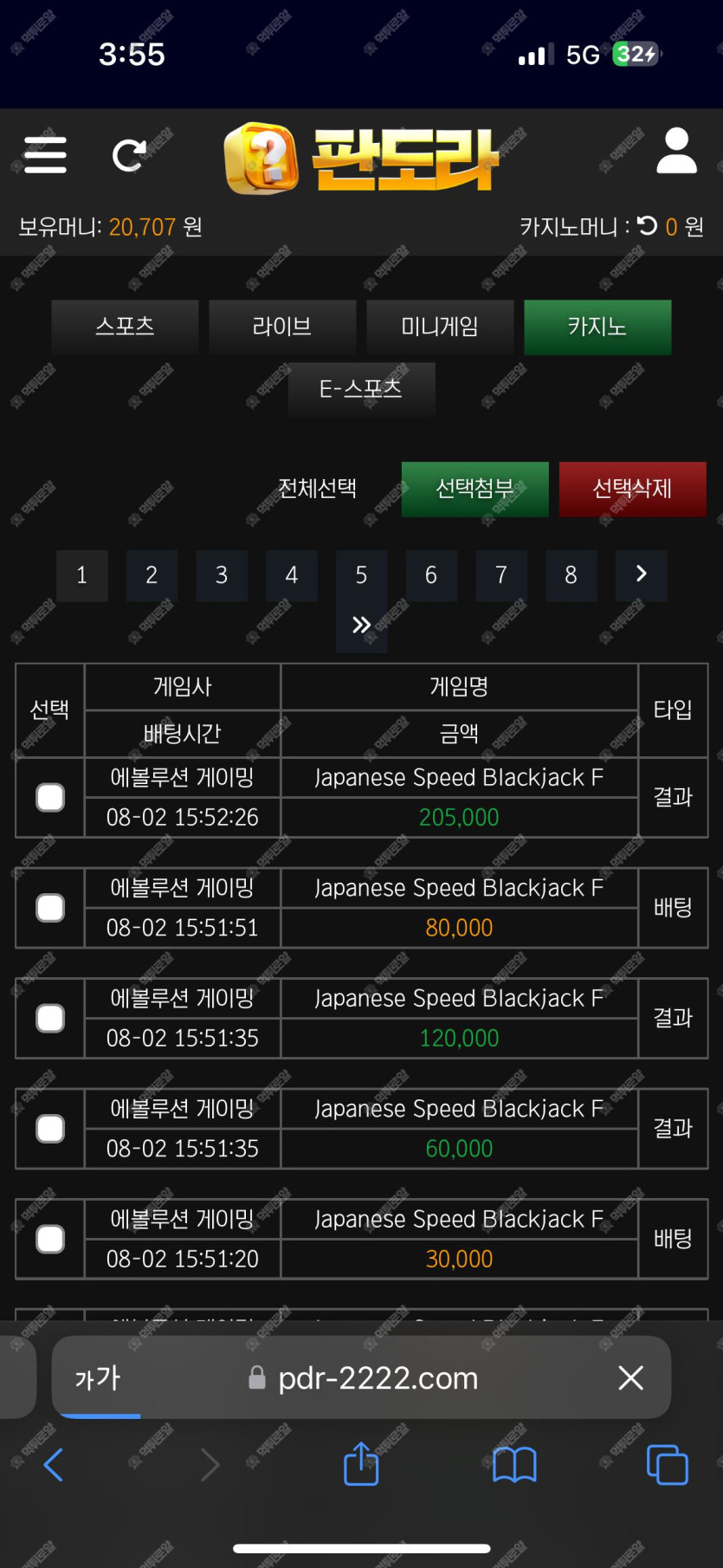Open the browser share sheet
The height and width of the screenshot is (1568, 723).
click(361, 1465)
